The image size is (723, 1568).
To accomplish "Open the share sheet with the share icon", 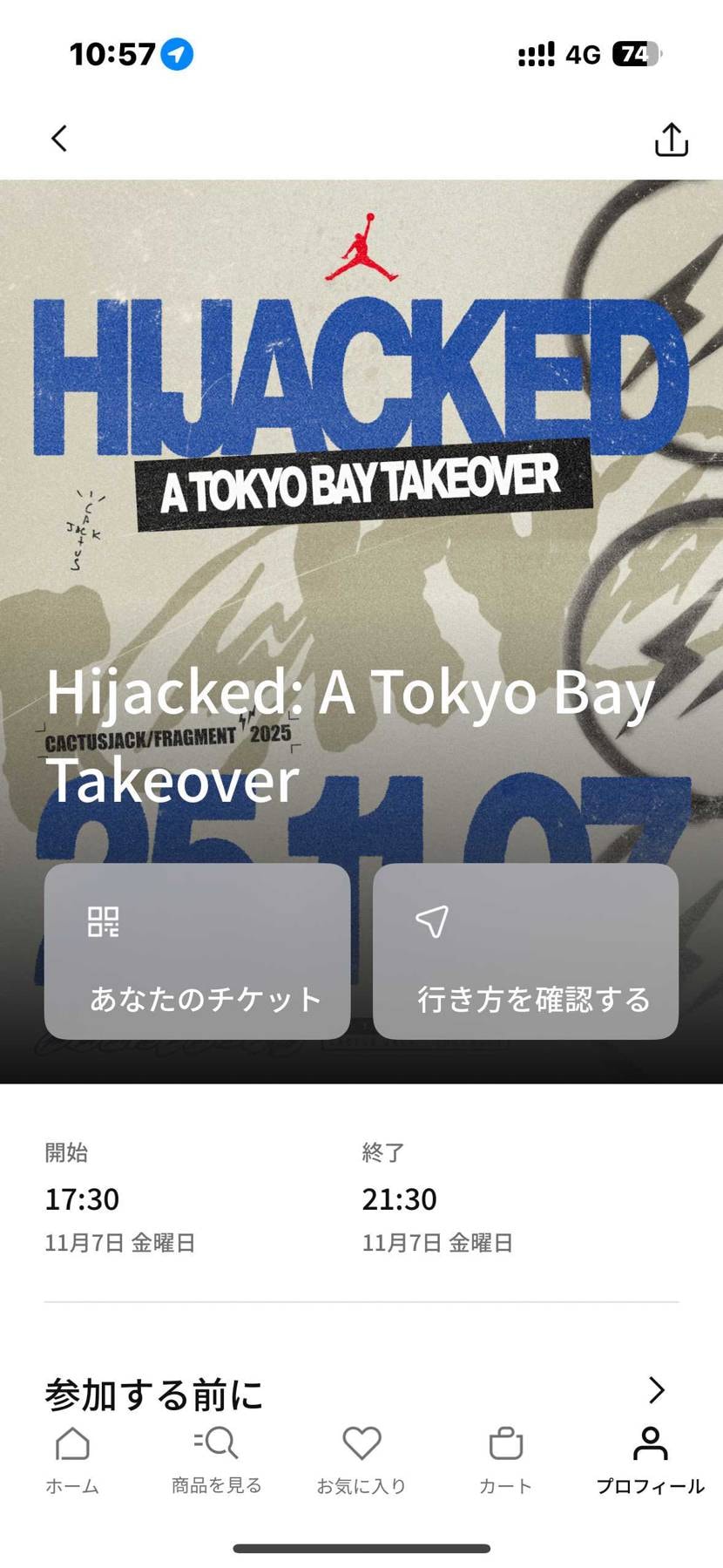I will pos(669,138).
